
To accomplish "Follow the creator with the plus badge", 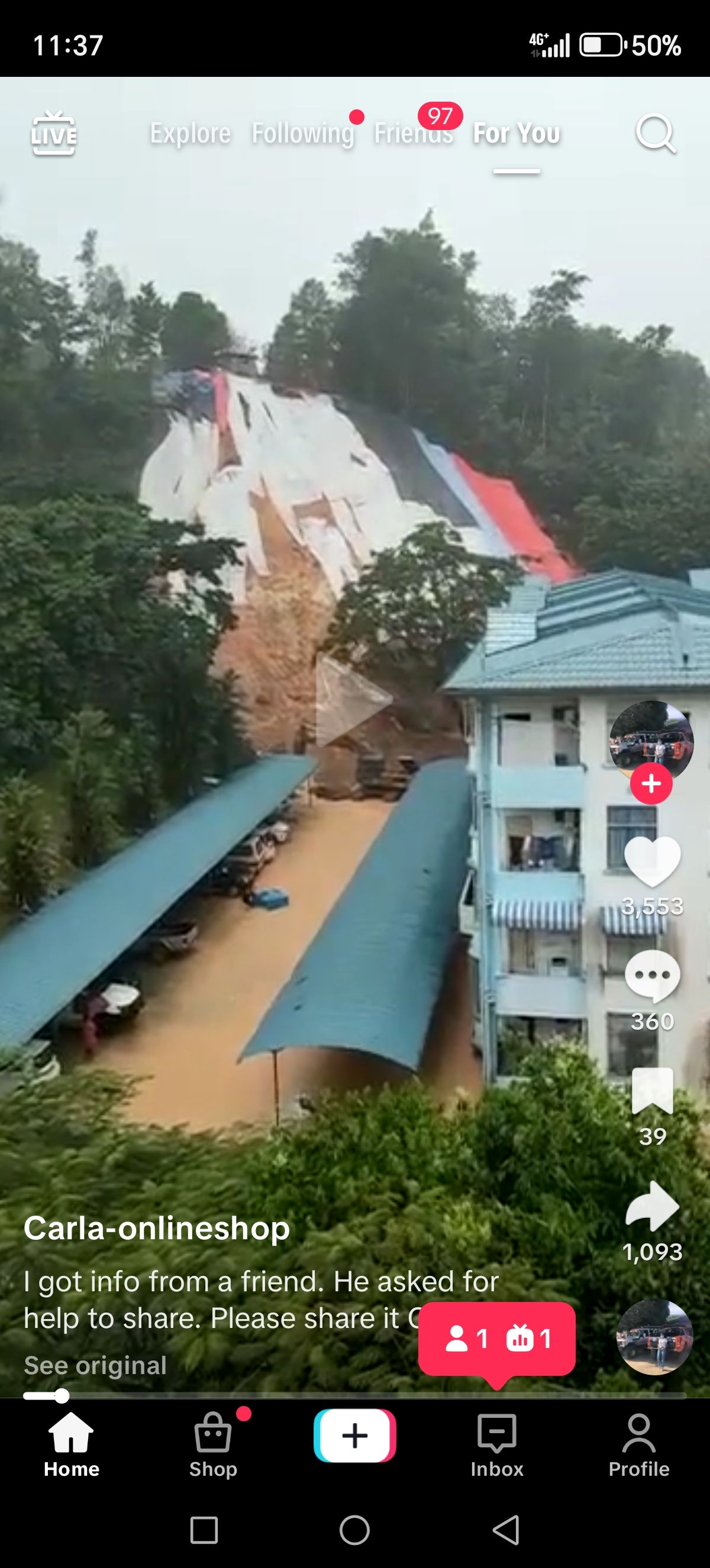I will pyautogui.click(x=651, y=783).
